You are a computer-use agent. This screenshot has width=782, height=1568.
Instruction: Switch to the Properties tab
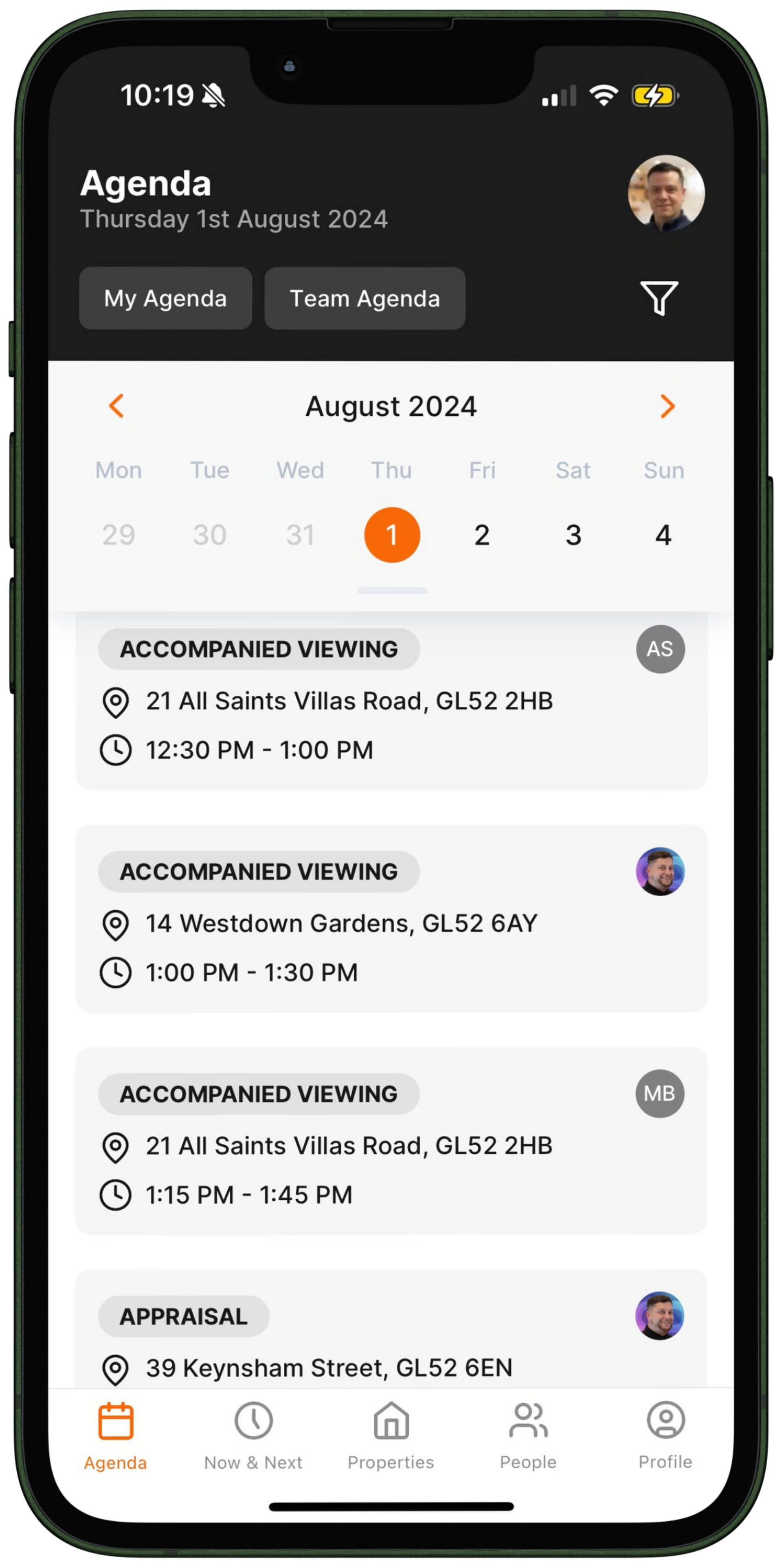(x=391, y=1435)
